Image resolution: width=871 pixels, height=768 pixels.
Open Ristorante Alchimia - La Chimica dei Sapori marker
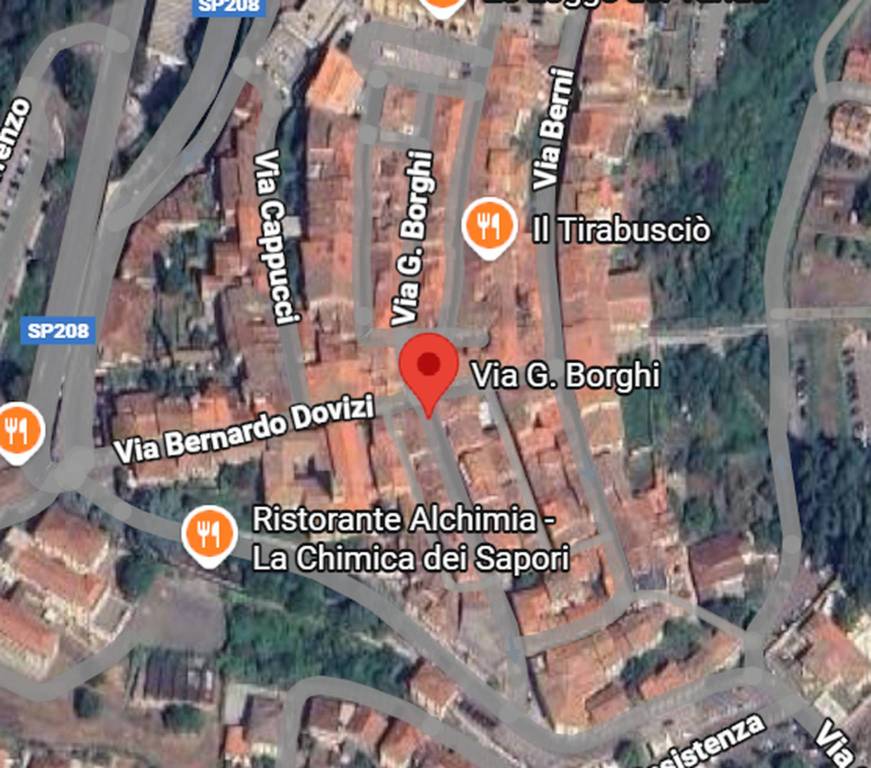(x=209, y=534)
